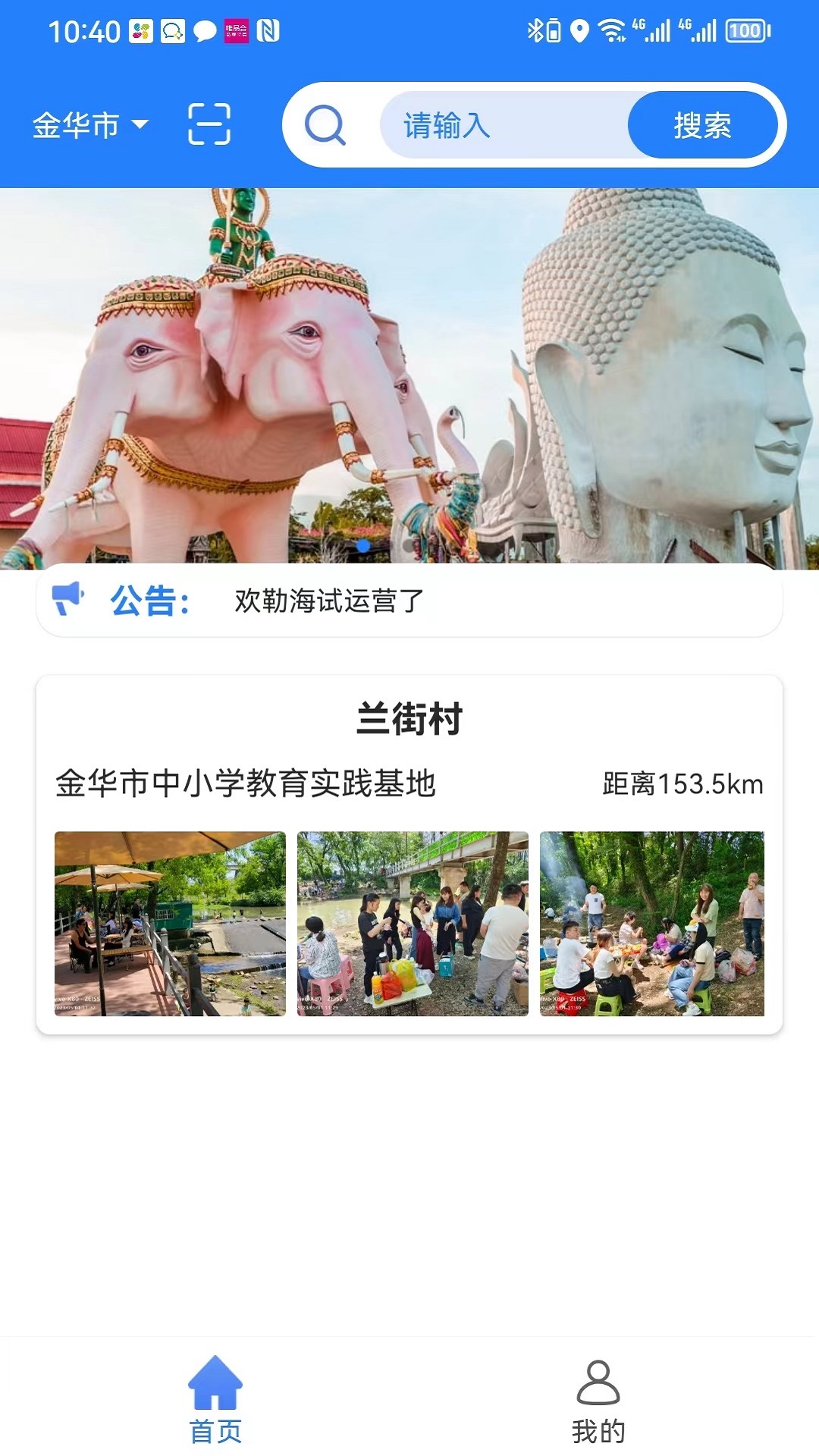Open the 兰街村 card
The image size is (819, 1456).
pyautogui.click(x=409, y=854)
